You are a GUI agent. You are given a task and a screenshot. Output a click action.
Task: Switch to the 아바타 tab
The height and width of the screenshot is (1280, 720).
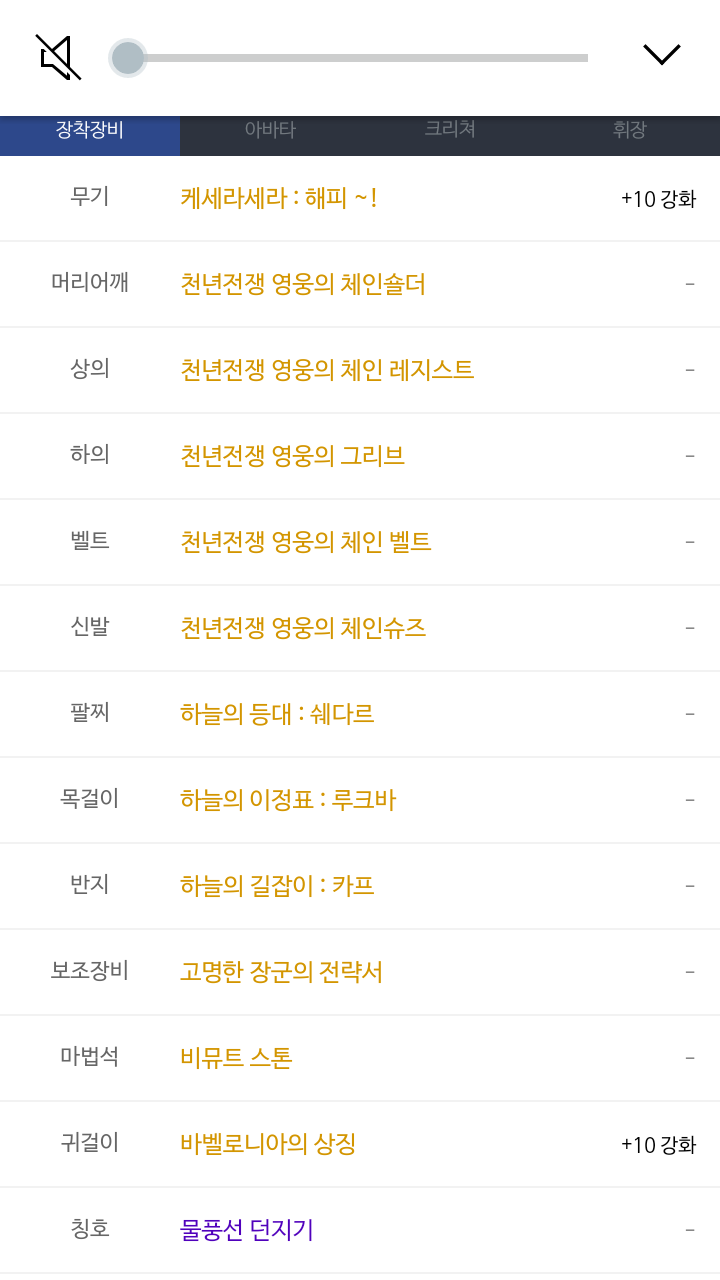[x=270, y=131]
